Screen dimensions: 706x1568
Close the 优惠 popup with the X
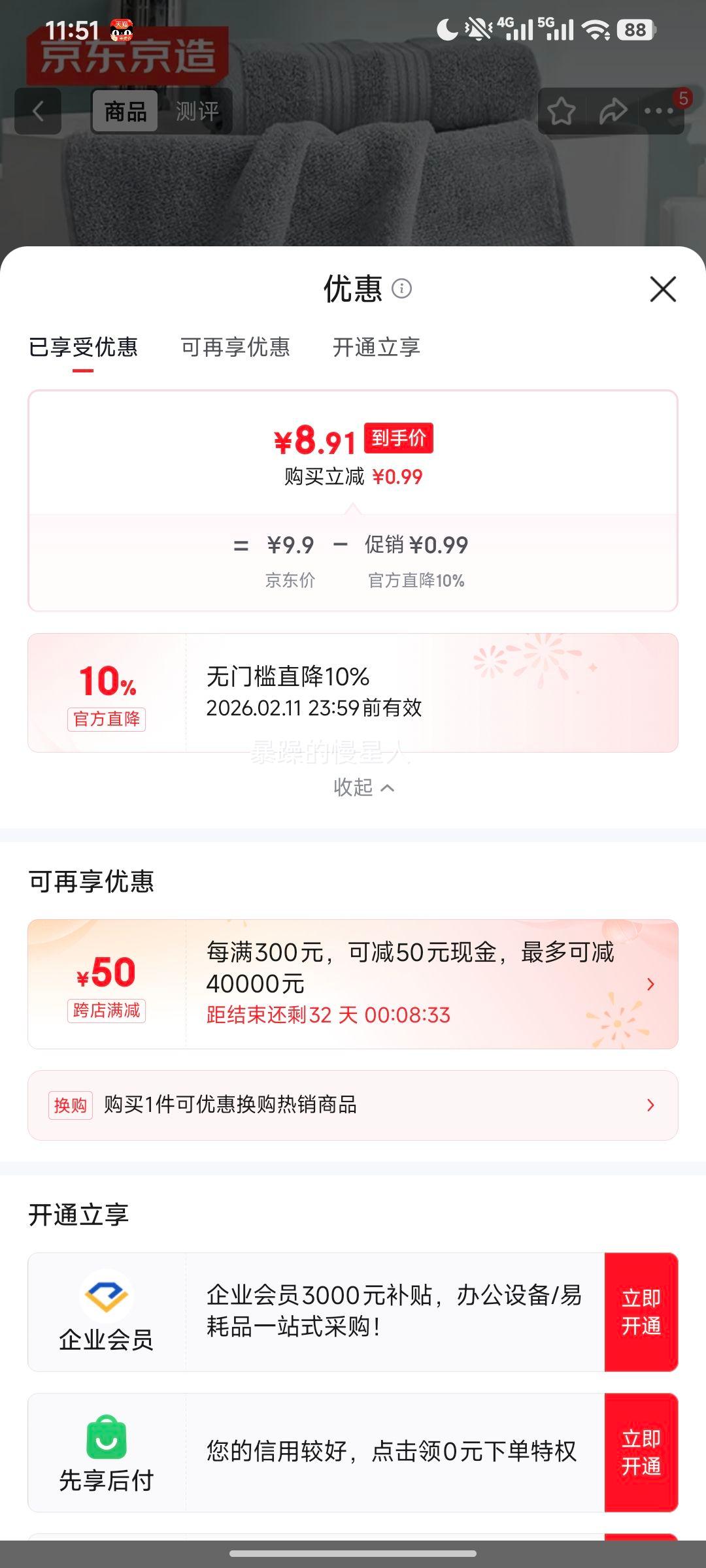point(664,289)
